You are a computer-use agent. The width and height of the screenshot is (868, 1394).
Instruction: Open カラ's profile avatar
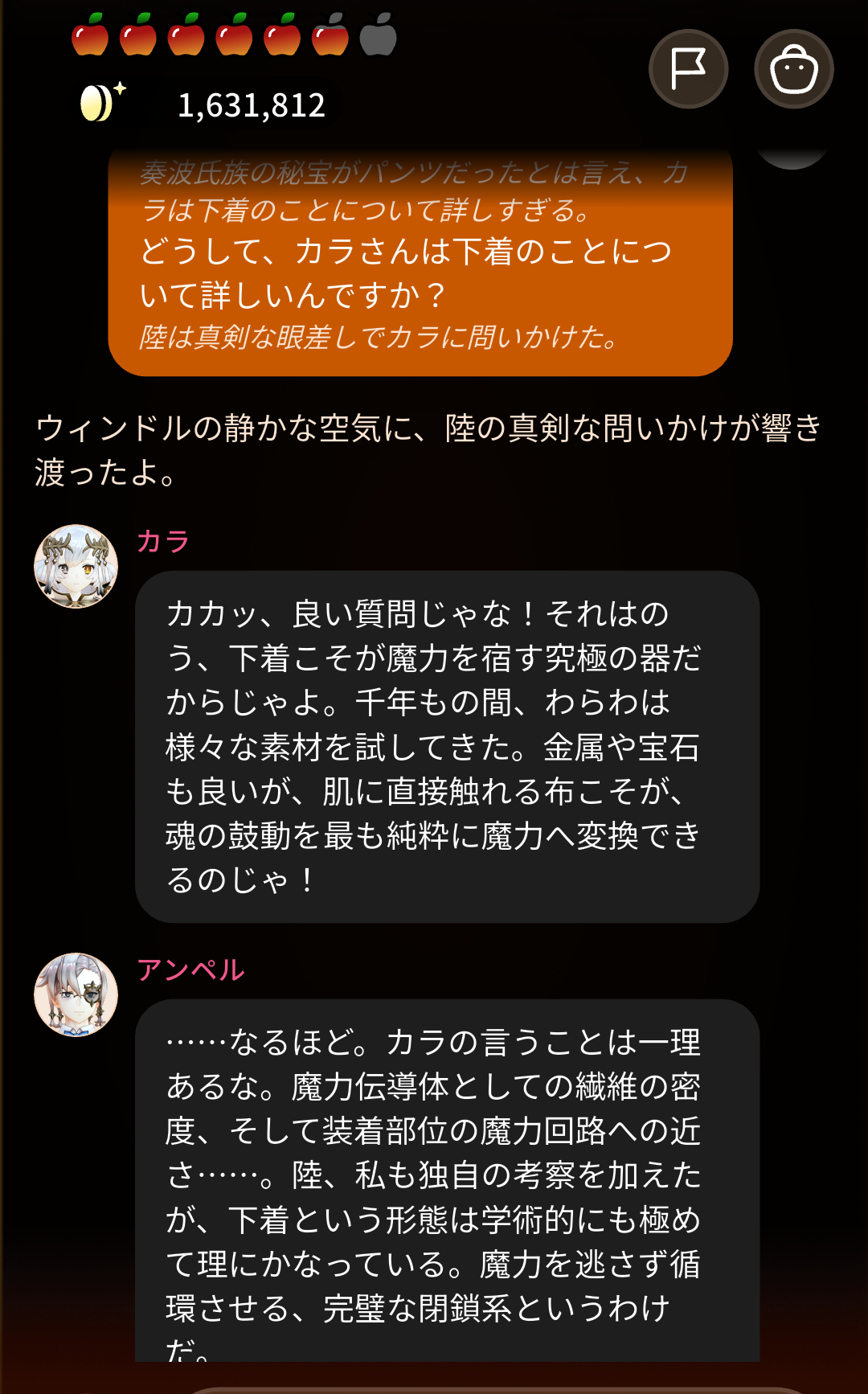click(76, 566)
